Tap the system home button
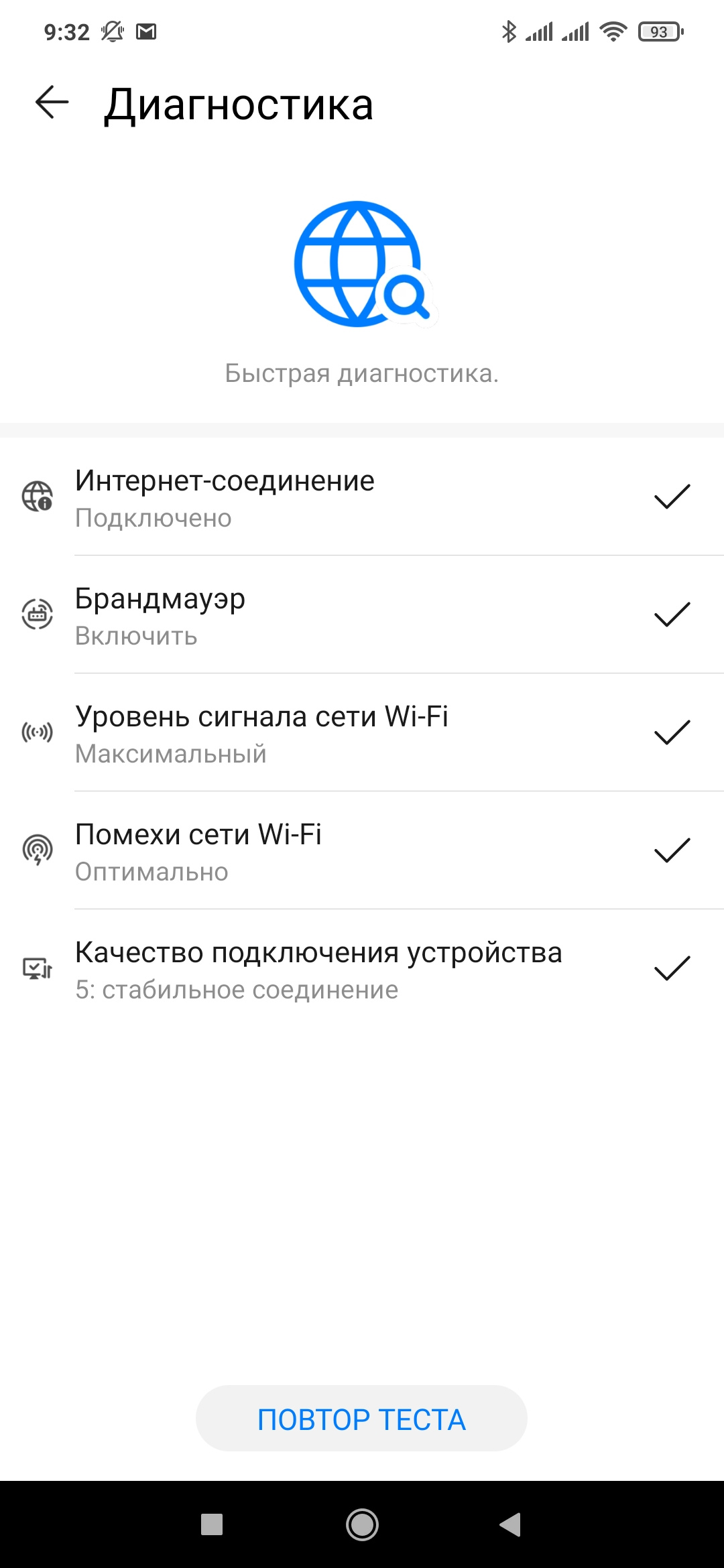Image resolution: width=724 pixels, height=1568 pixels. [x=362, y=1525]
